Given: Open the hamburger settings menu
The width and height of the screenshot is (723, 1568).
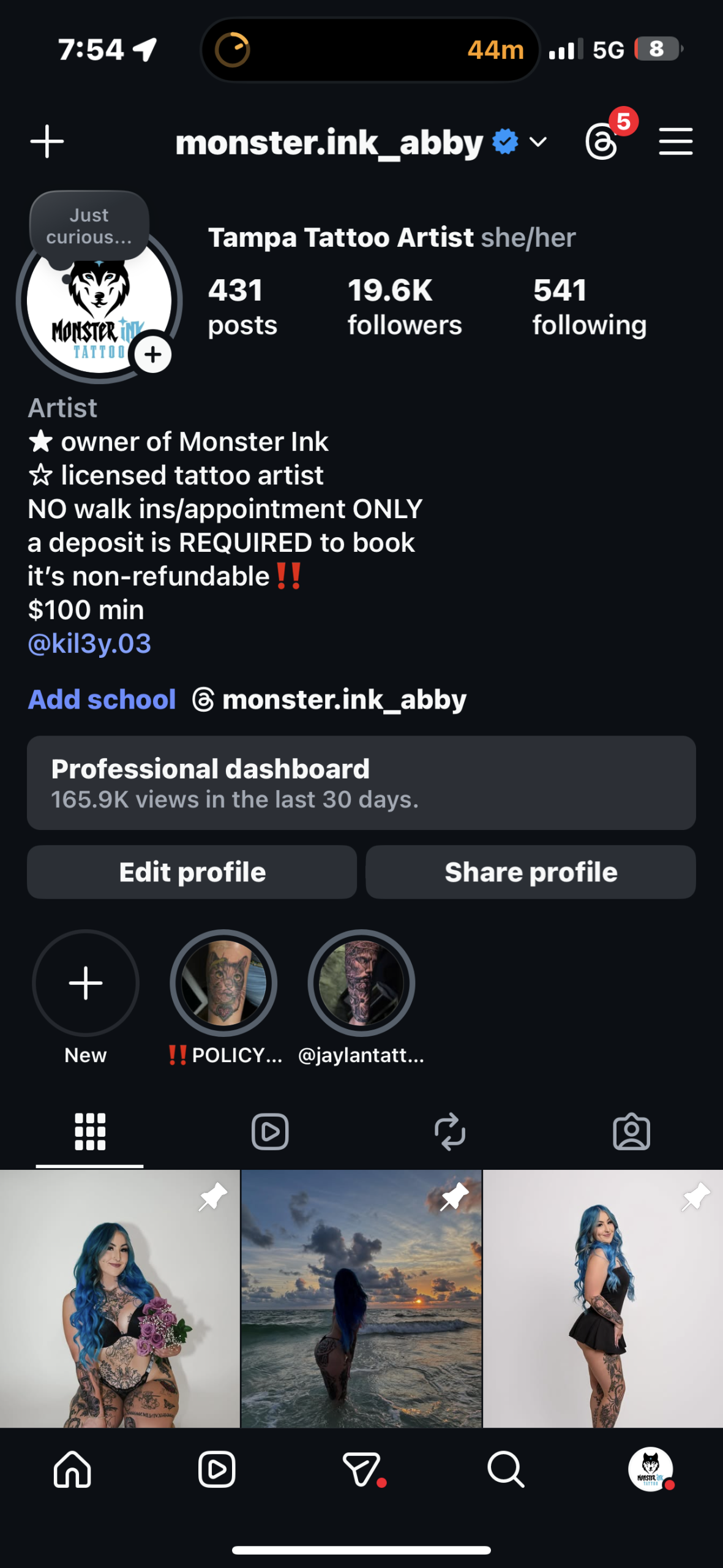Looking at the screenshot, I should tap(675, 141).
